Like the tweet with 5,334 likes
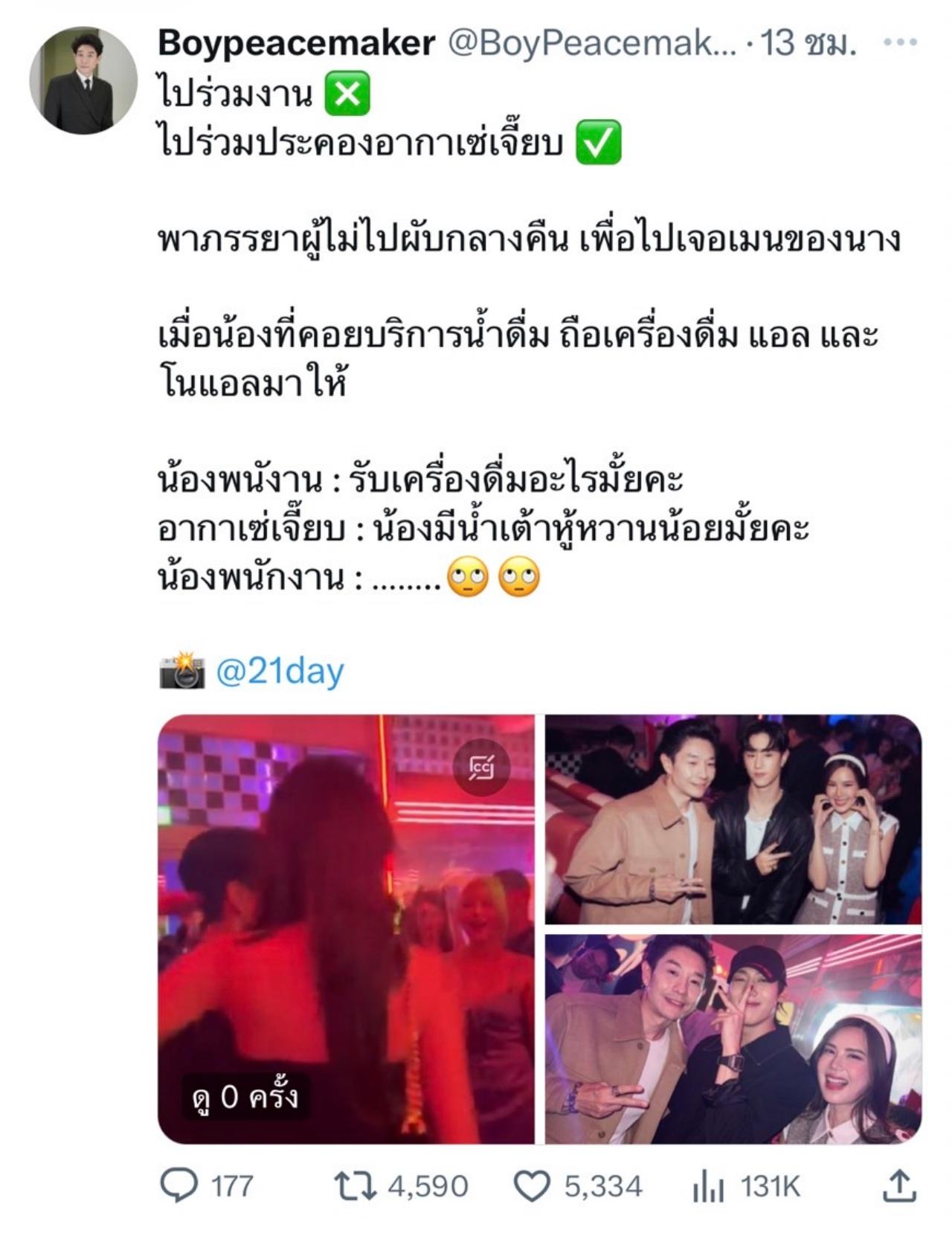 point(533,1185)
